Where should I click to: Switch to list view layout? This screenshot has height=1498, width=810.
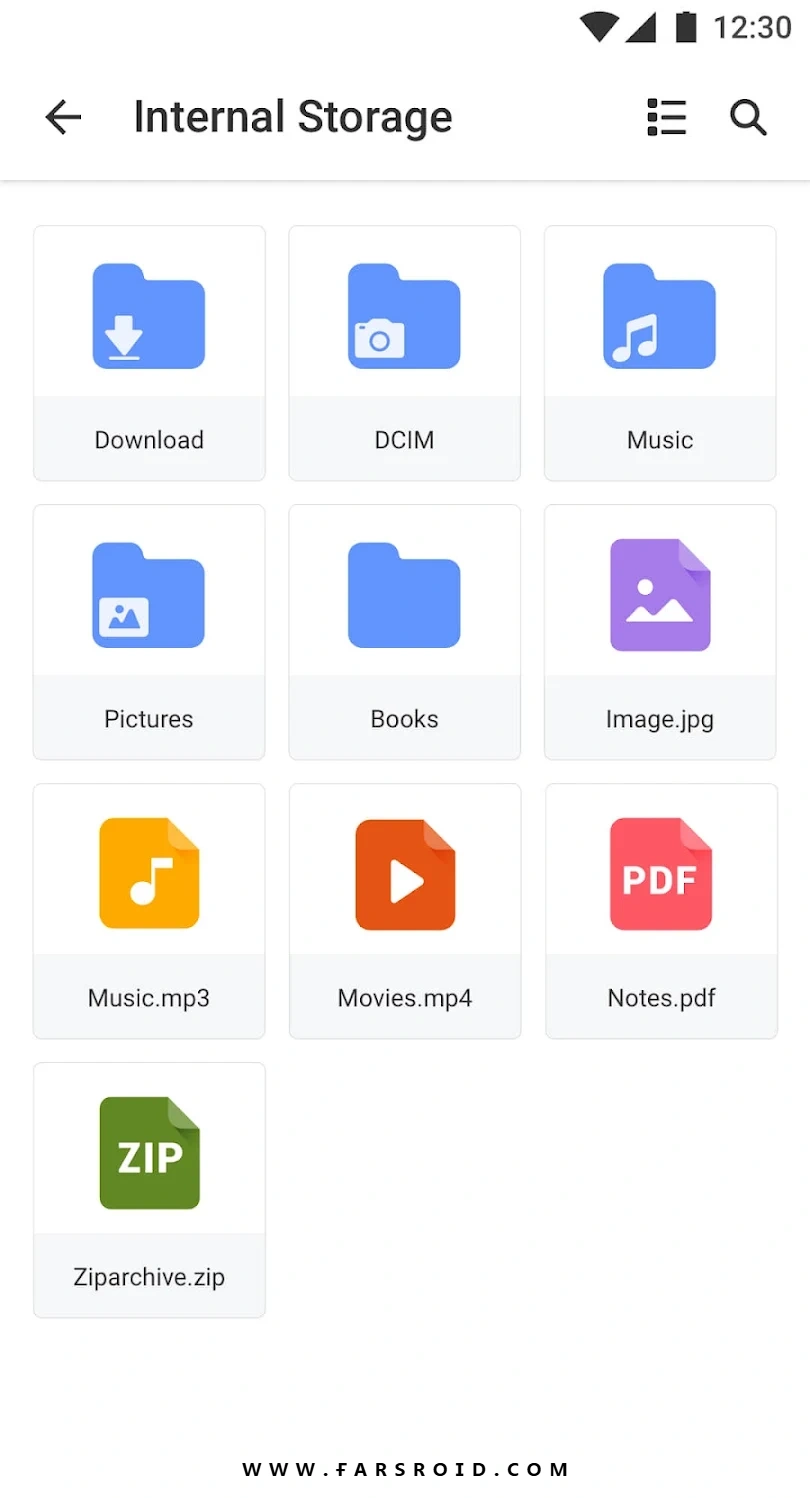(667, 117)
